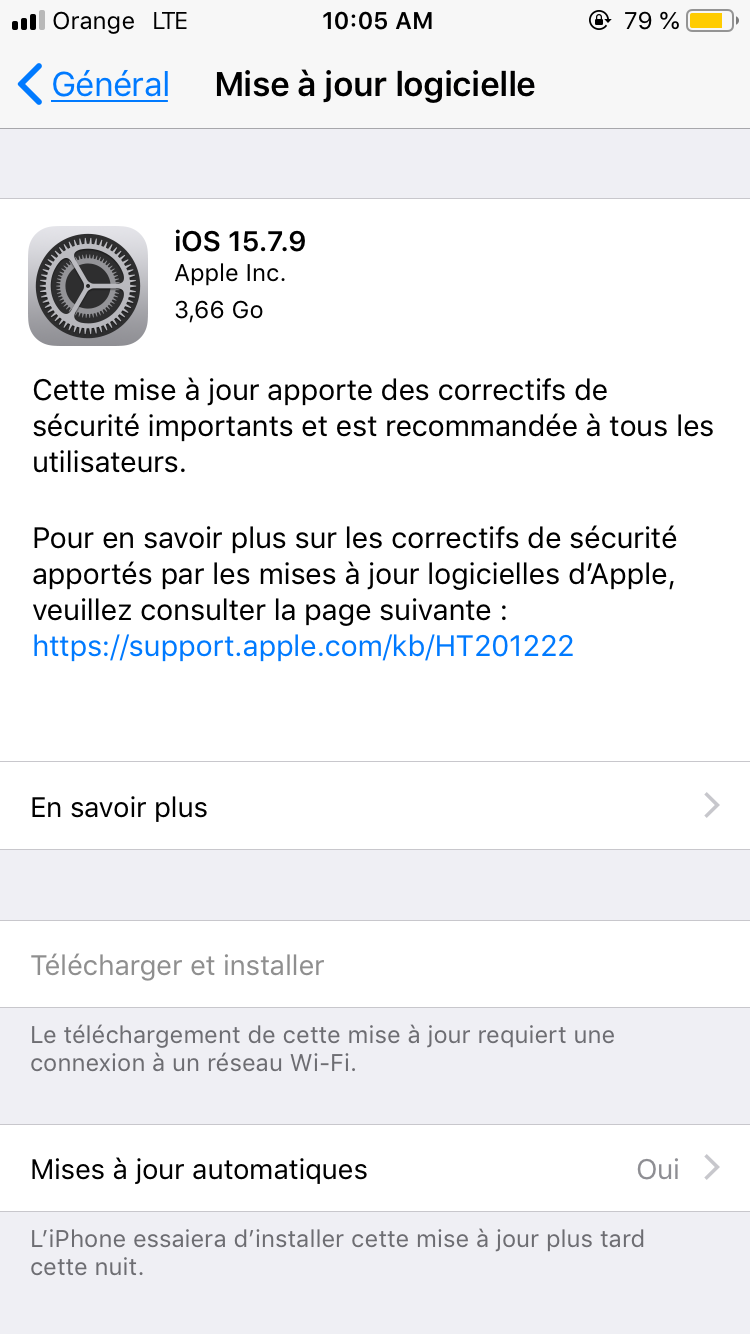Open the support.apple.com/kb/HT201222 link
The image size is (750, 1334).
click(x=303, y=646)
